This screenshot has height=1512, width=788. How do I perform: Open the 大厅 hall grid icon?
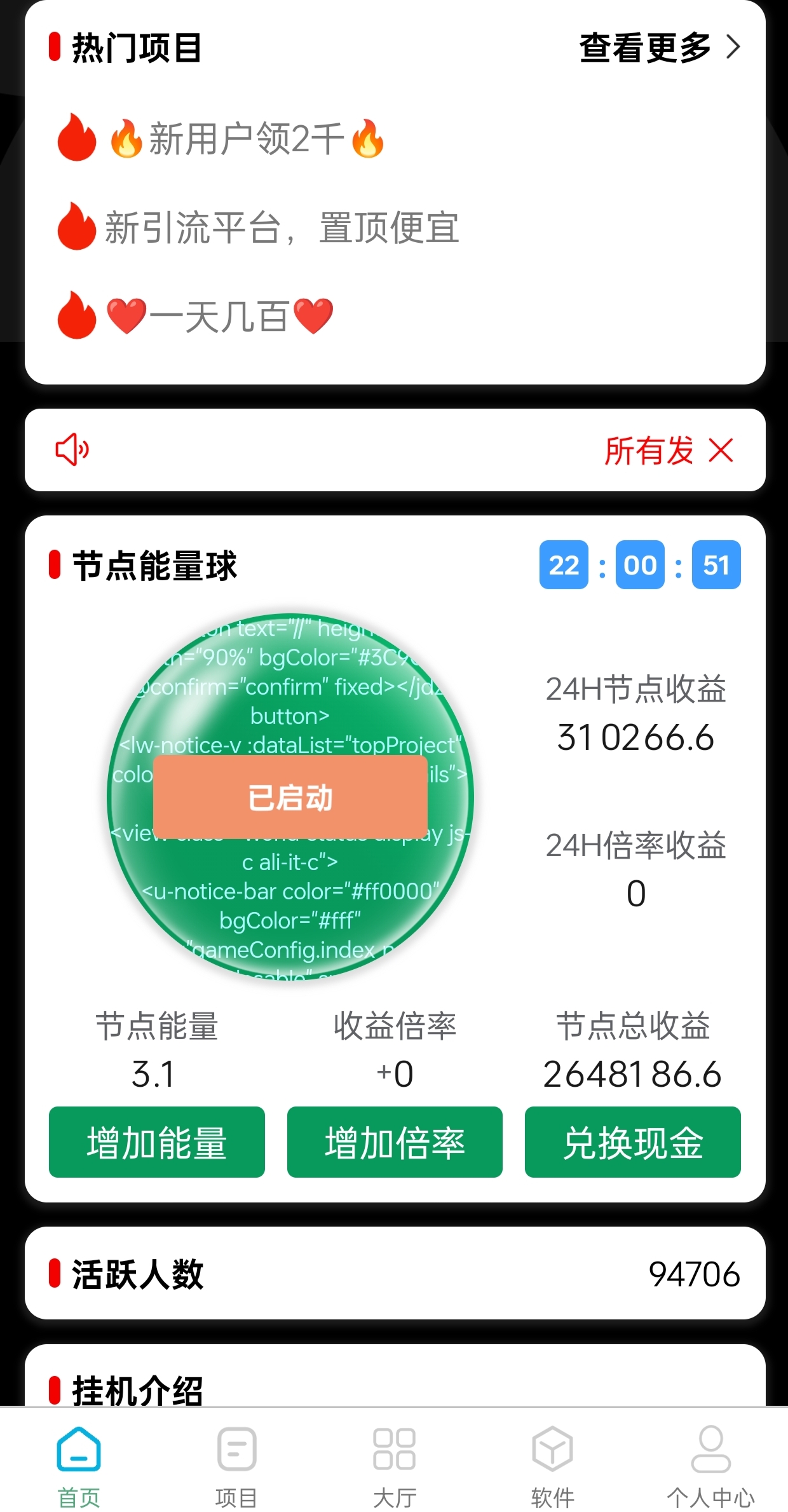tap(393, 1450)
